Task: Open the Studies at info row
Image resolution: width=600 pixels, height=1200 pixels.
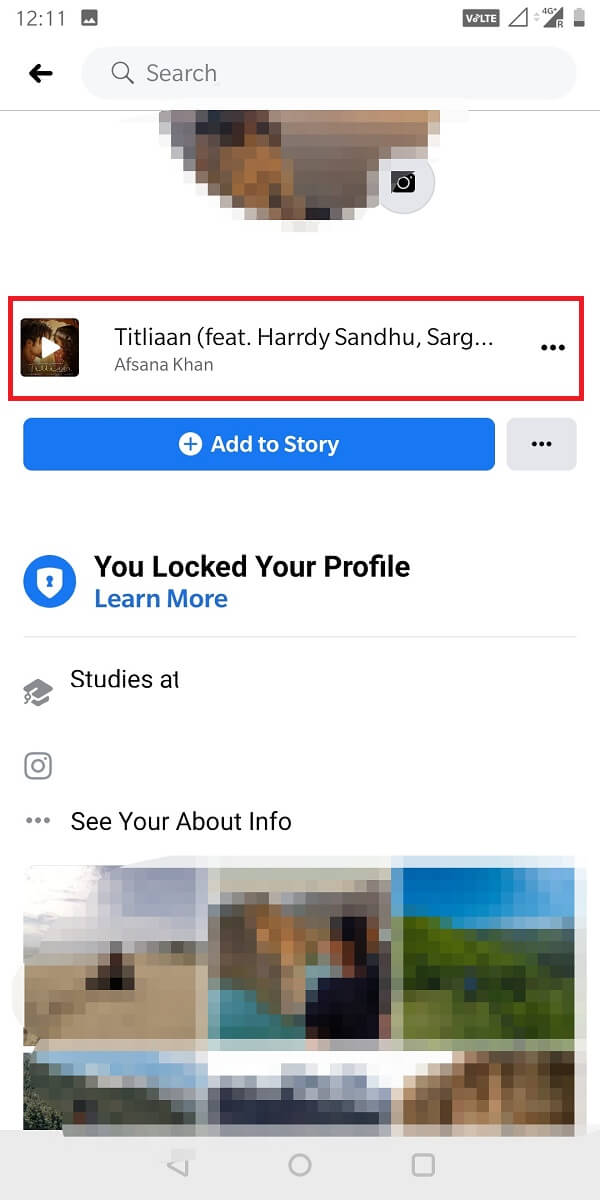Action: point(124,681)
